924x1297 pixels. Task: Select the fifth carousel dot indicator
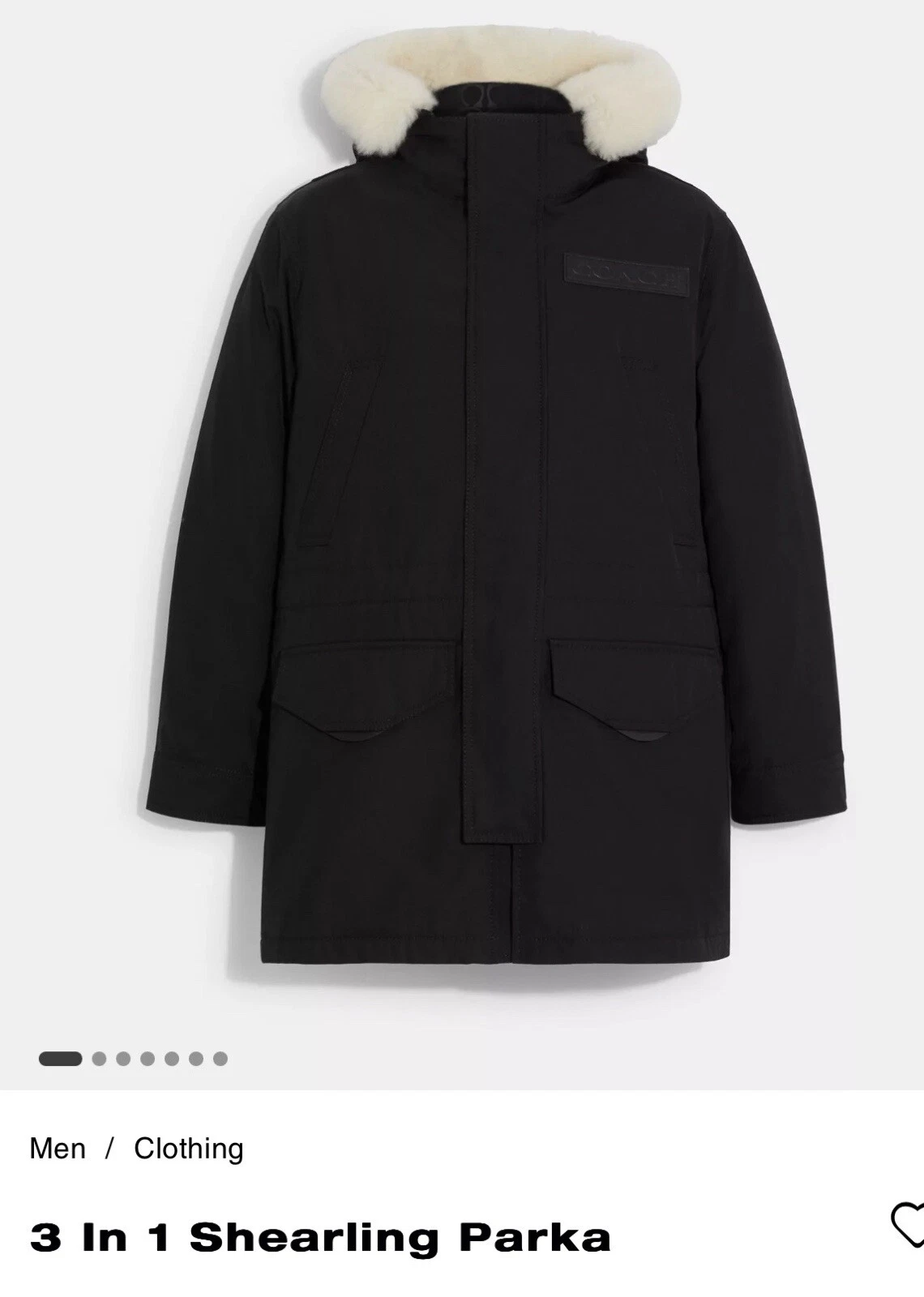171,1058
